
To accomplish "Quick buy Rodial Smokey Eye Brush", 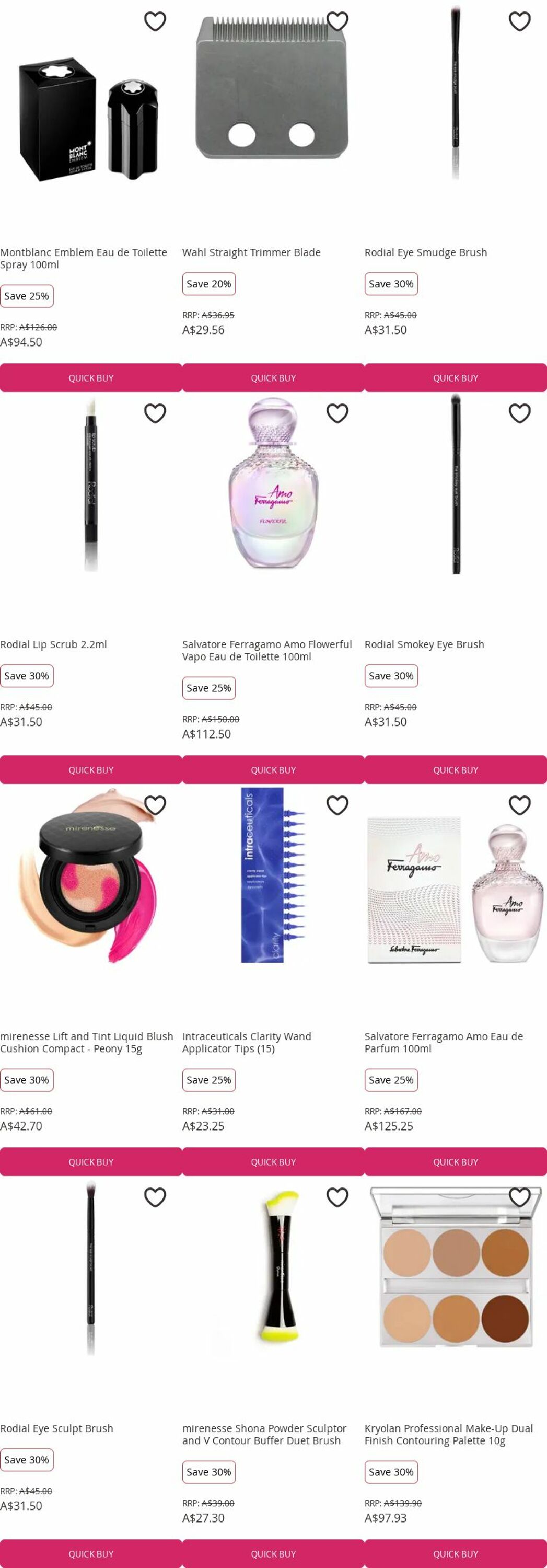I will pos(455,770).
